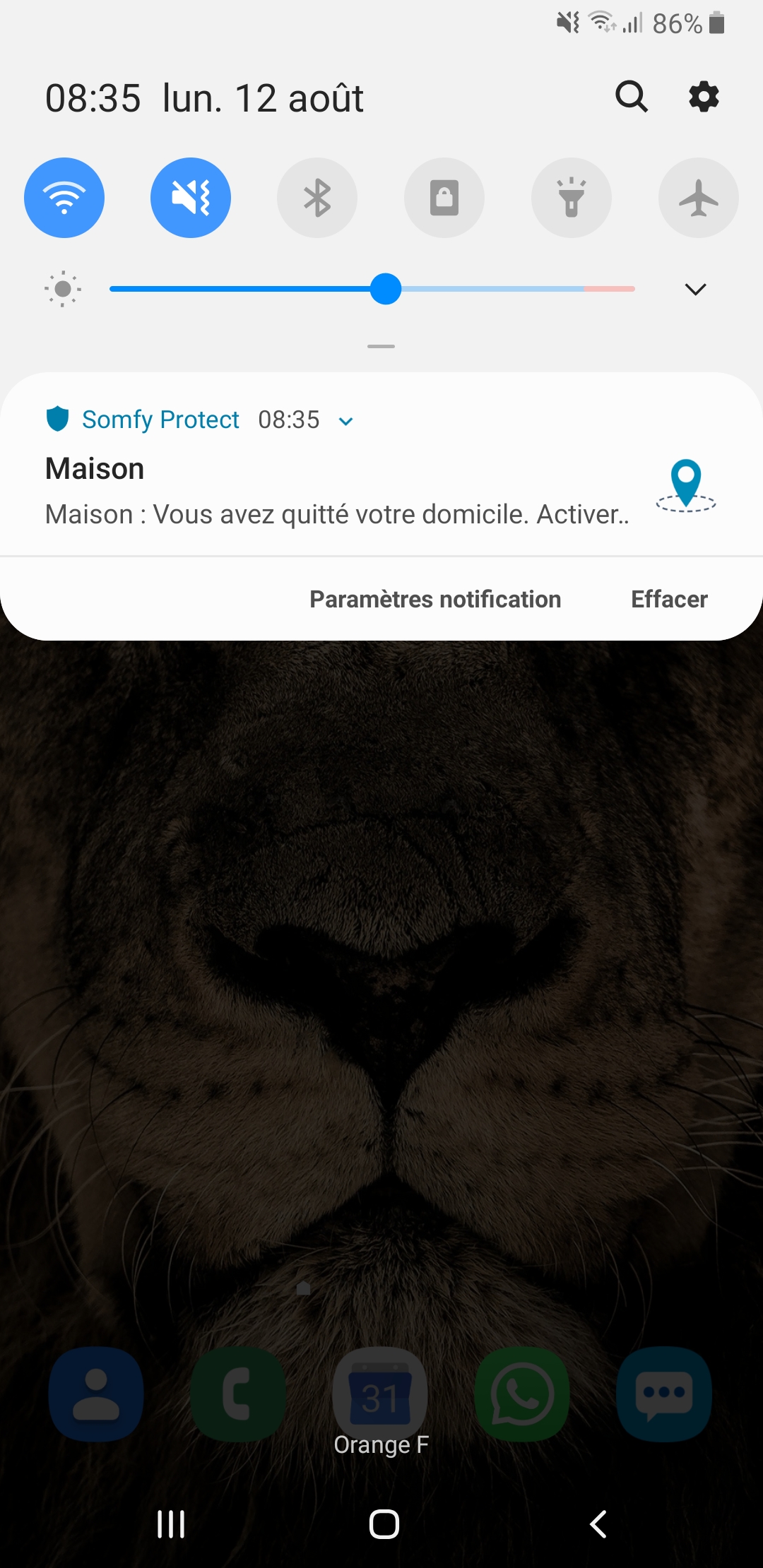The height and width of the screenshot is (1568, 763).
Task: Tap the brightness slider to set a level
Action: [386, 289]
